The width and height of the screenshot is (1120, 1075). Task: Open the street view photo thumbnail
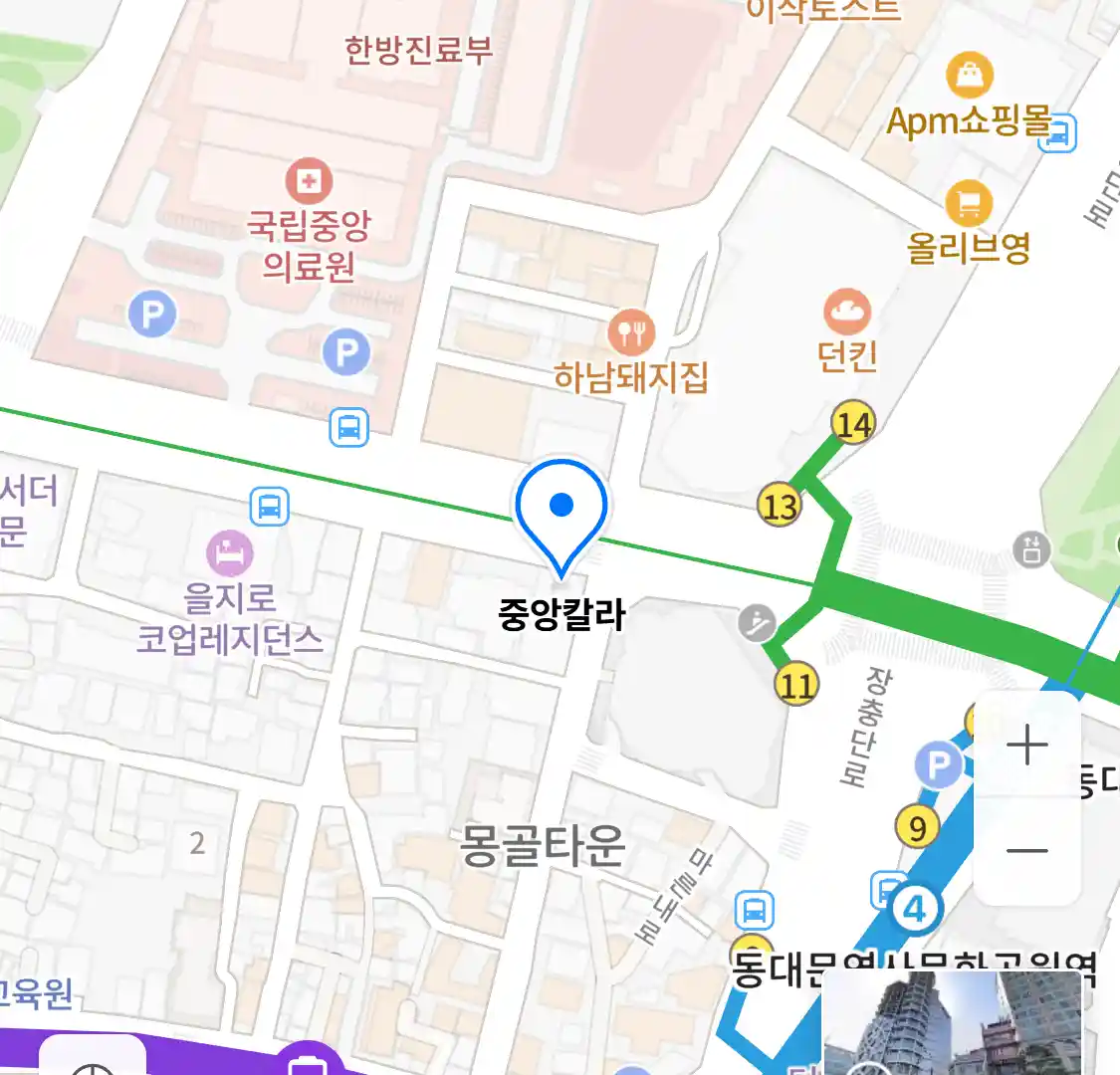(952, 1023)
